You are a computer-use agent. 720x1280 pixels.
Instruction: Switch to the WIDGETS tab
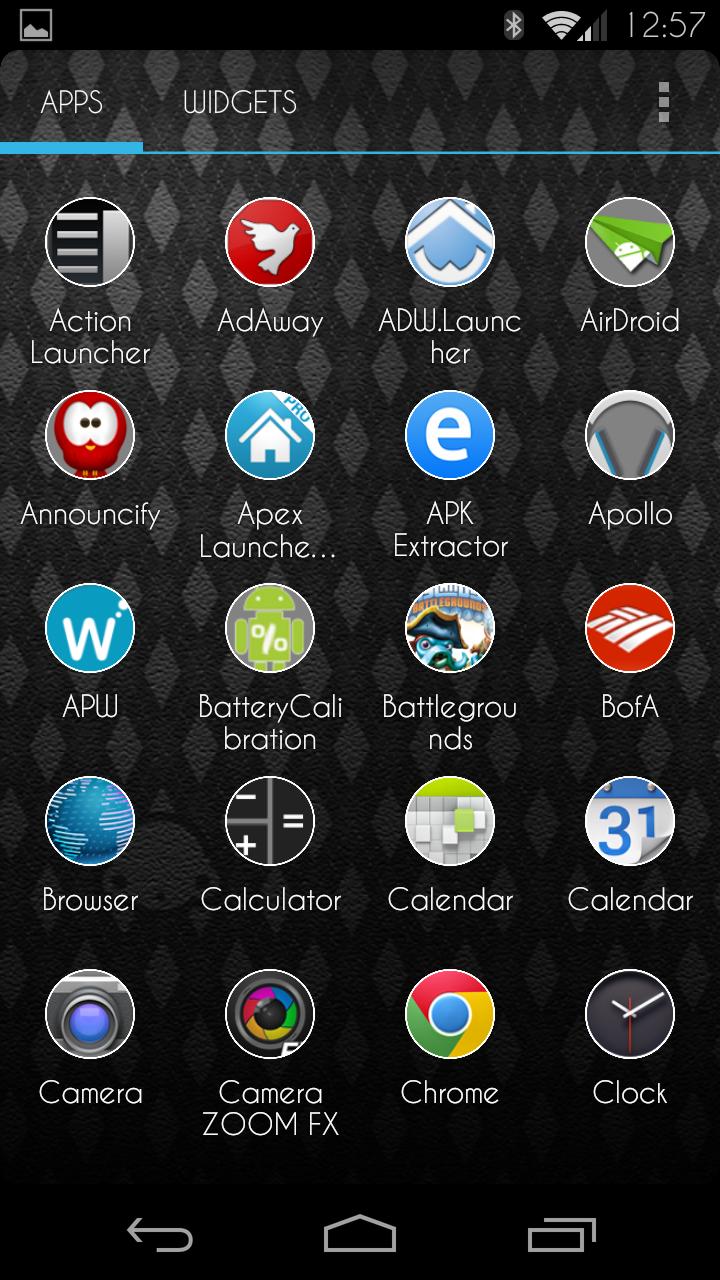237,101
